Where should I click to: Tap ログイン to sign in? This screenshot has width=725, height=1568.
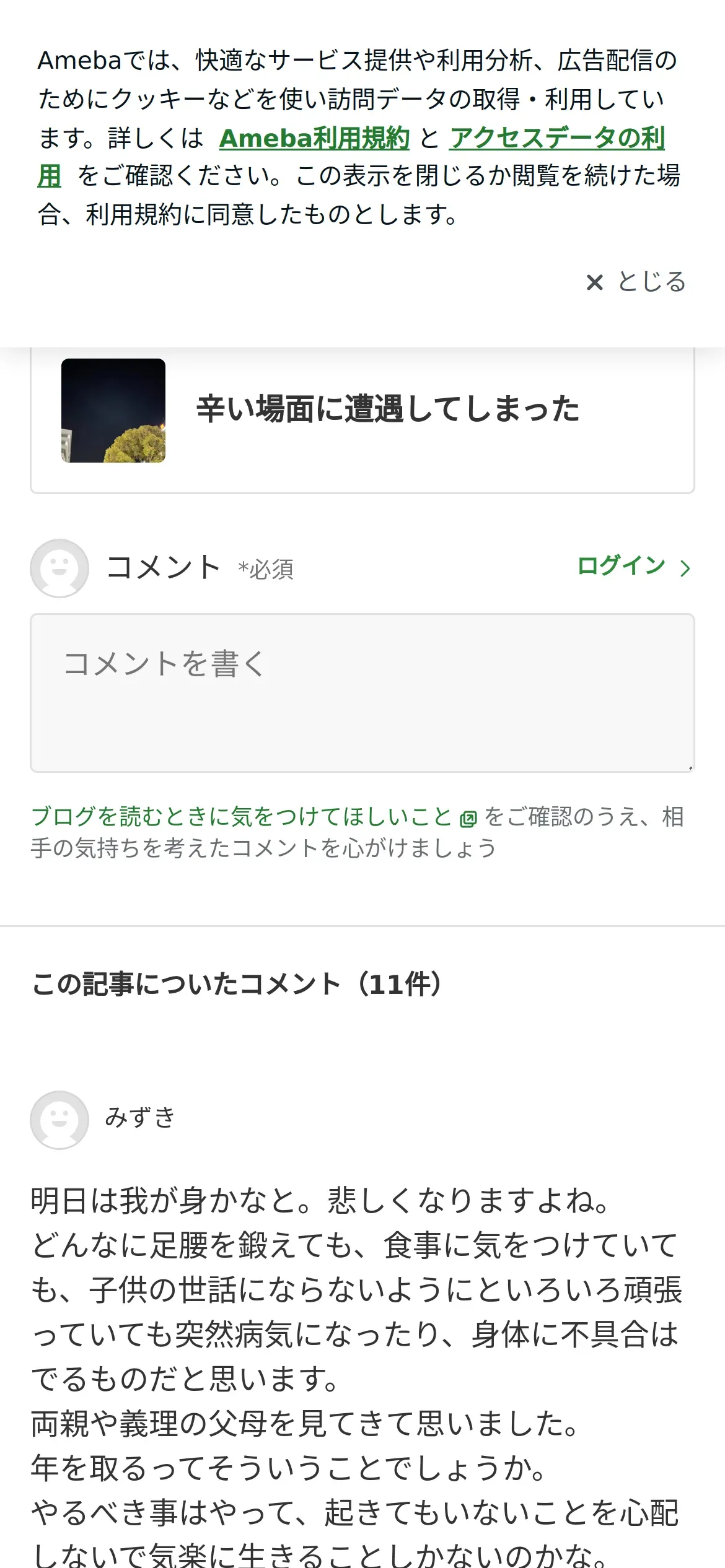[x=633, y=566]
